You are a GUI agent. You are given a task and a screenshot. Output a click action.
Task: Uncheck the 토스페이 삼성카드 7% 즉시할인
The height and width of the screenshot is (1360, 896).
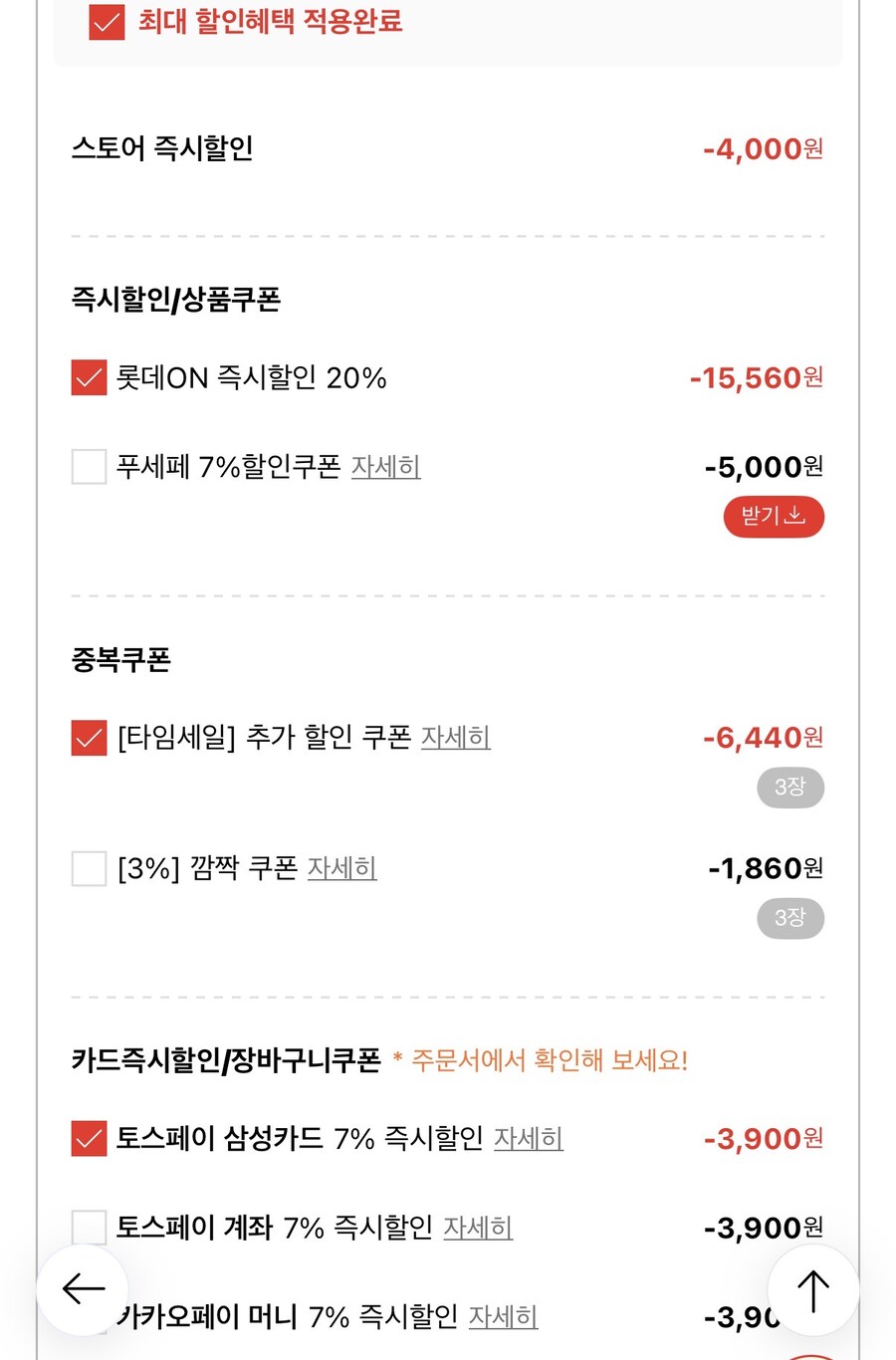[89, 1139]
